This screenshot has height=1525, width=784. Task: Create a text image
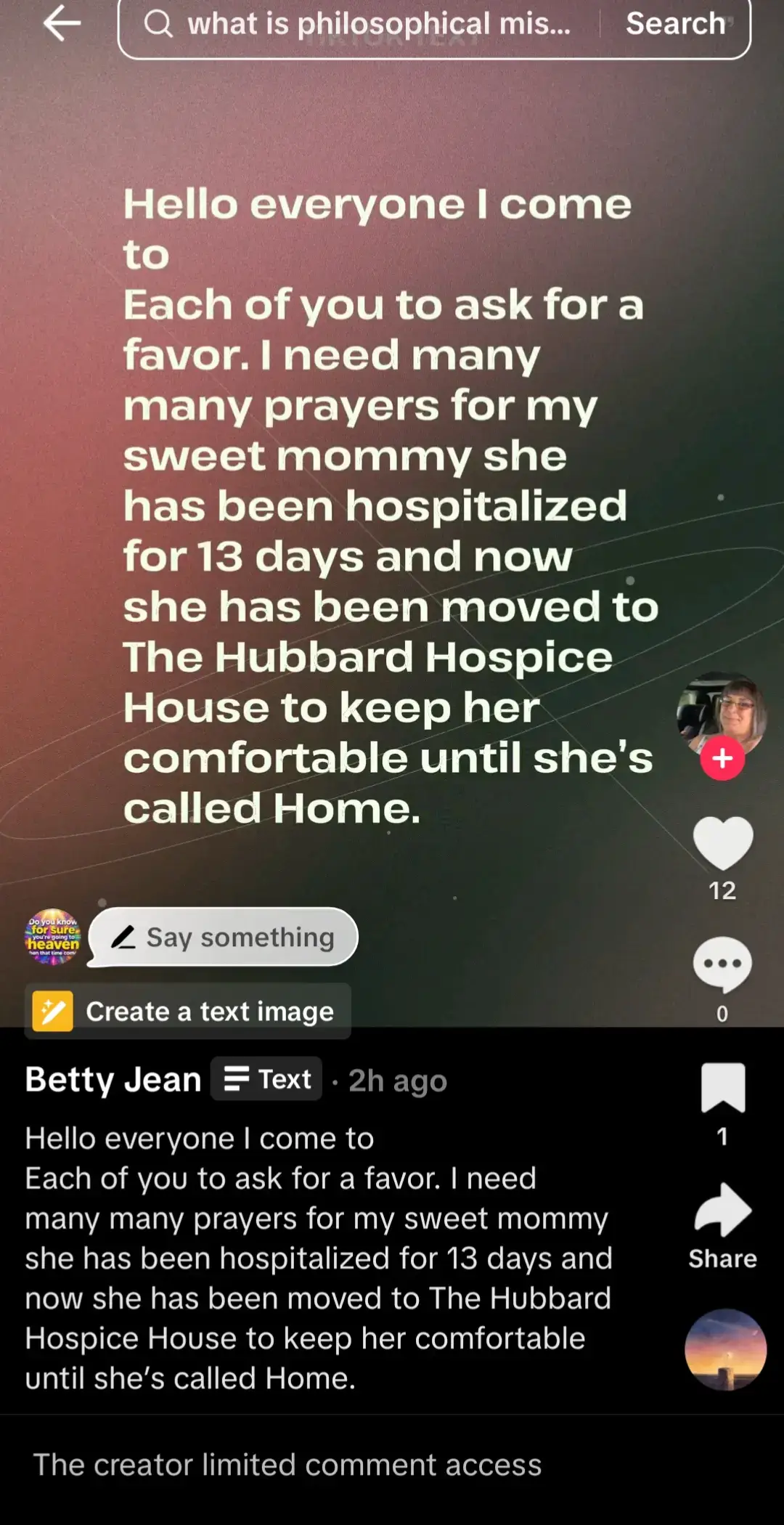coord(188,1011)
